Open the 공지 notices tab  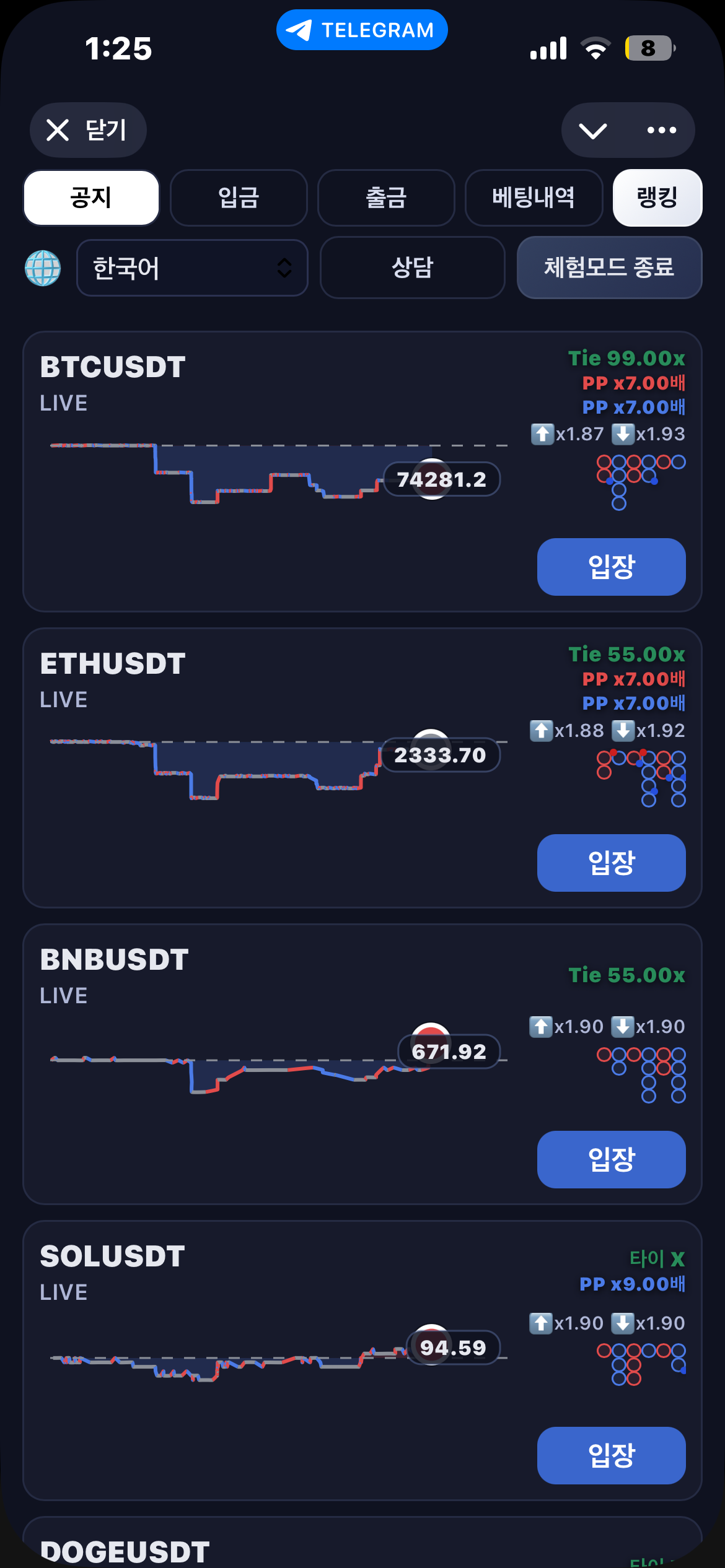pos(91,198)
